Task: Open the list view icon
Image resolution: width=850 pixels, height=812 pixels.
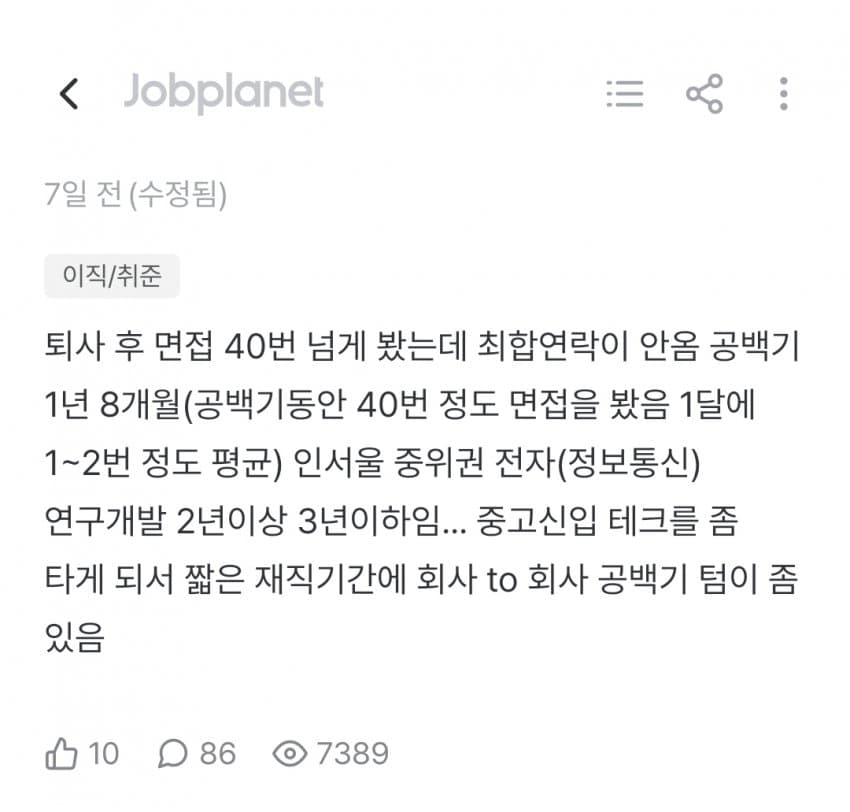Action: 625,94
